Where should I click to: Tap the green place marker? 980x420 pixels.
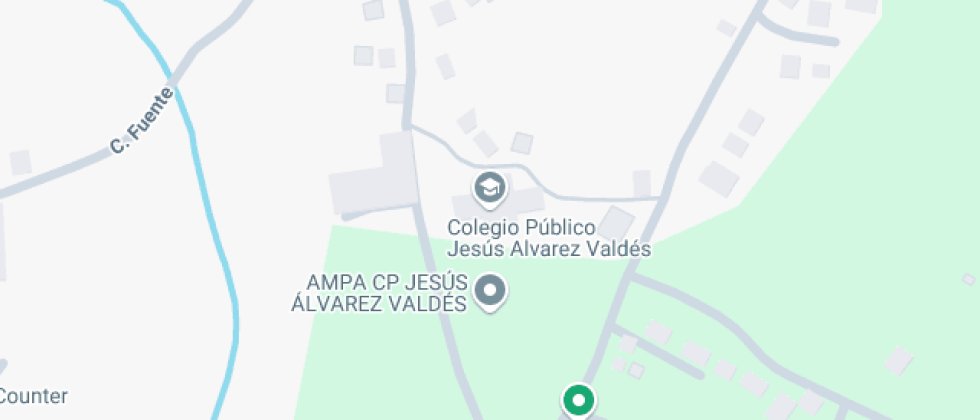(577, 400)
